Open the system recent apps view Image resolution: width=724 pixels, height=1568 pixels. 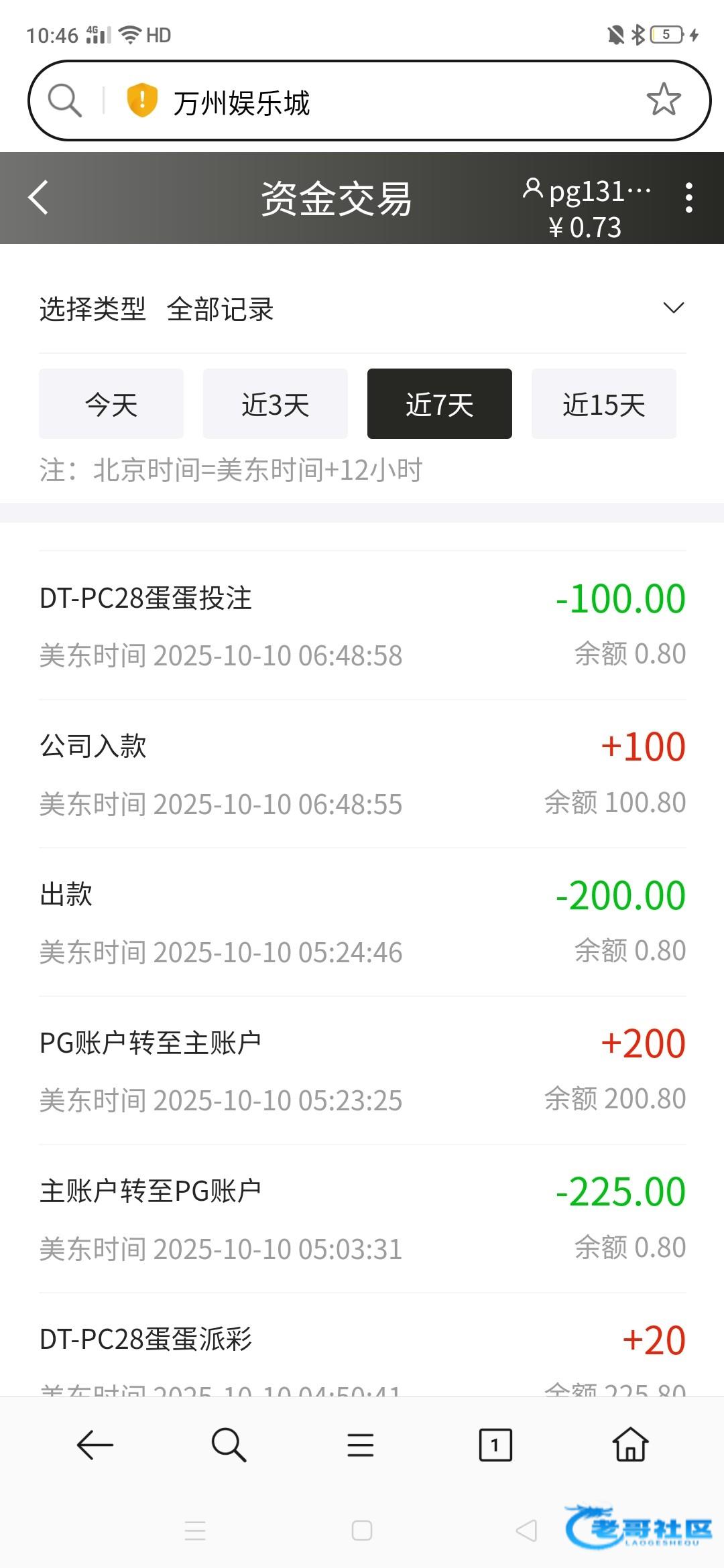pyautogui.click(x=195, y=1531)
